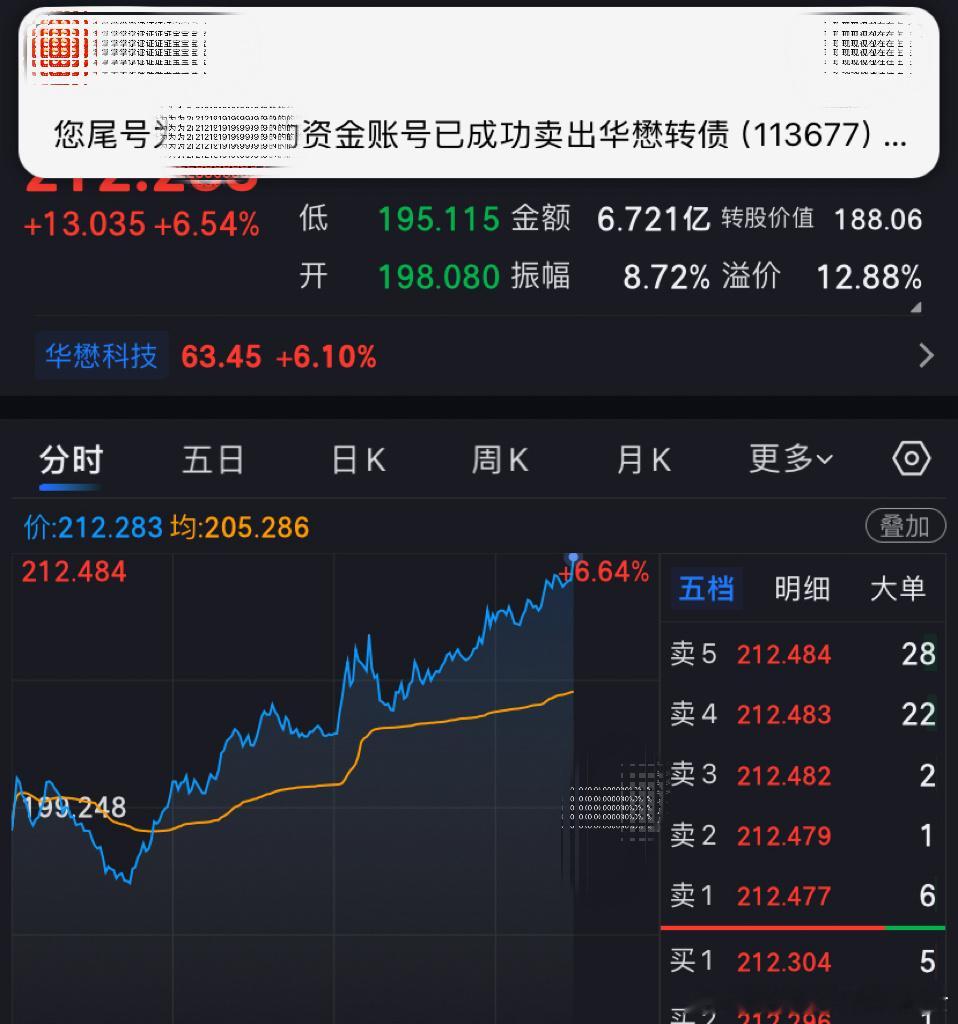Show the 大单 large orders tab
Viewport: 958px width, 1024px height.
pyautogui.click(x=898, y=589)
